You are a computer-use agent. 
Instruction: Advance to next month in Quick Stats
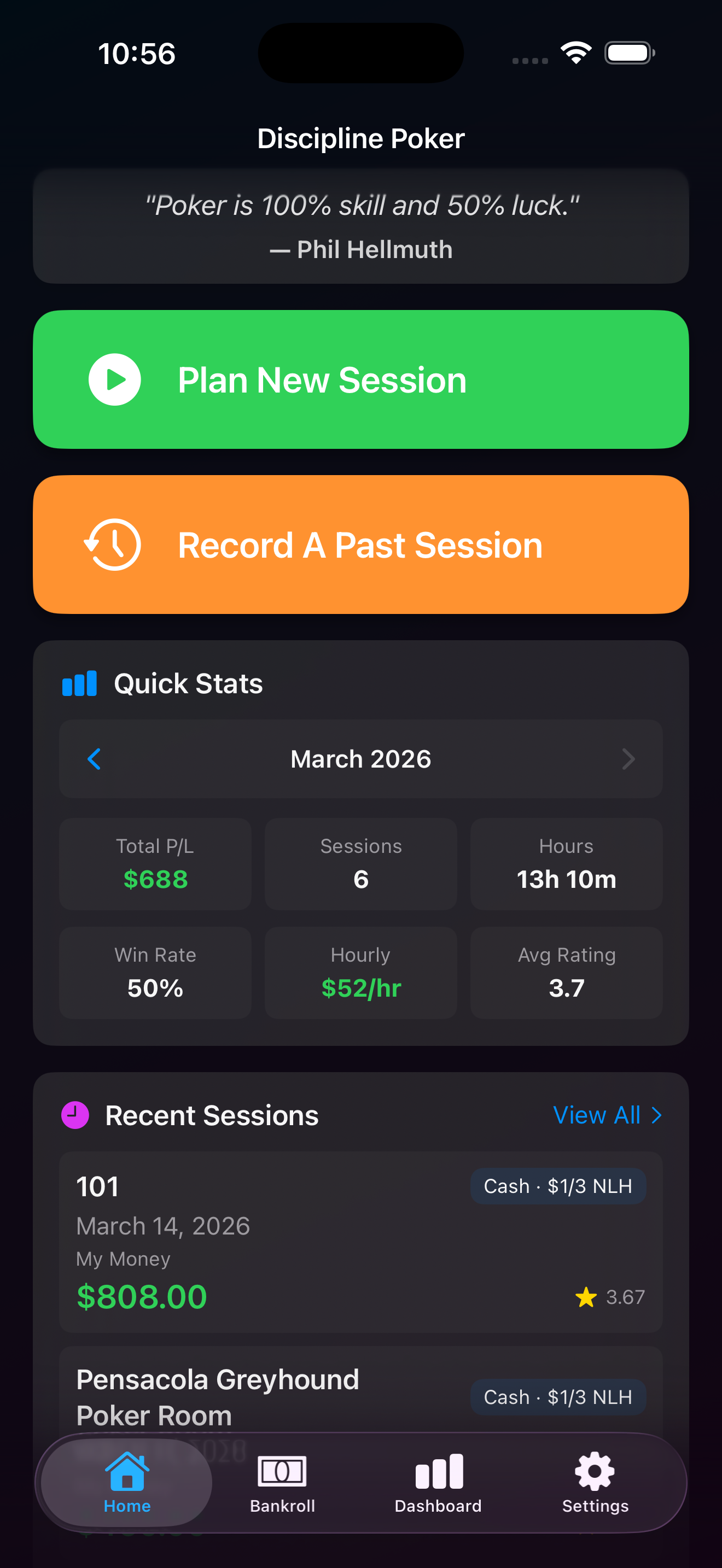click(x=627, y=758)
